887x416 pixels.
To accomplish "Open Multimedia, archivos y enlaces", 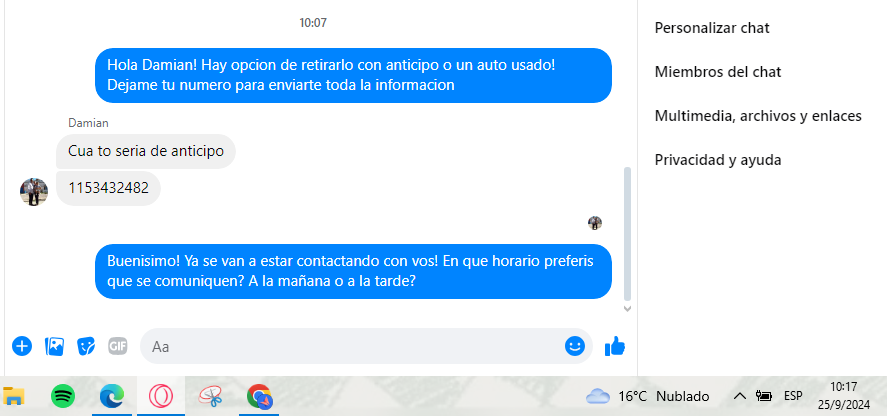I will [x=757, y=116].
